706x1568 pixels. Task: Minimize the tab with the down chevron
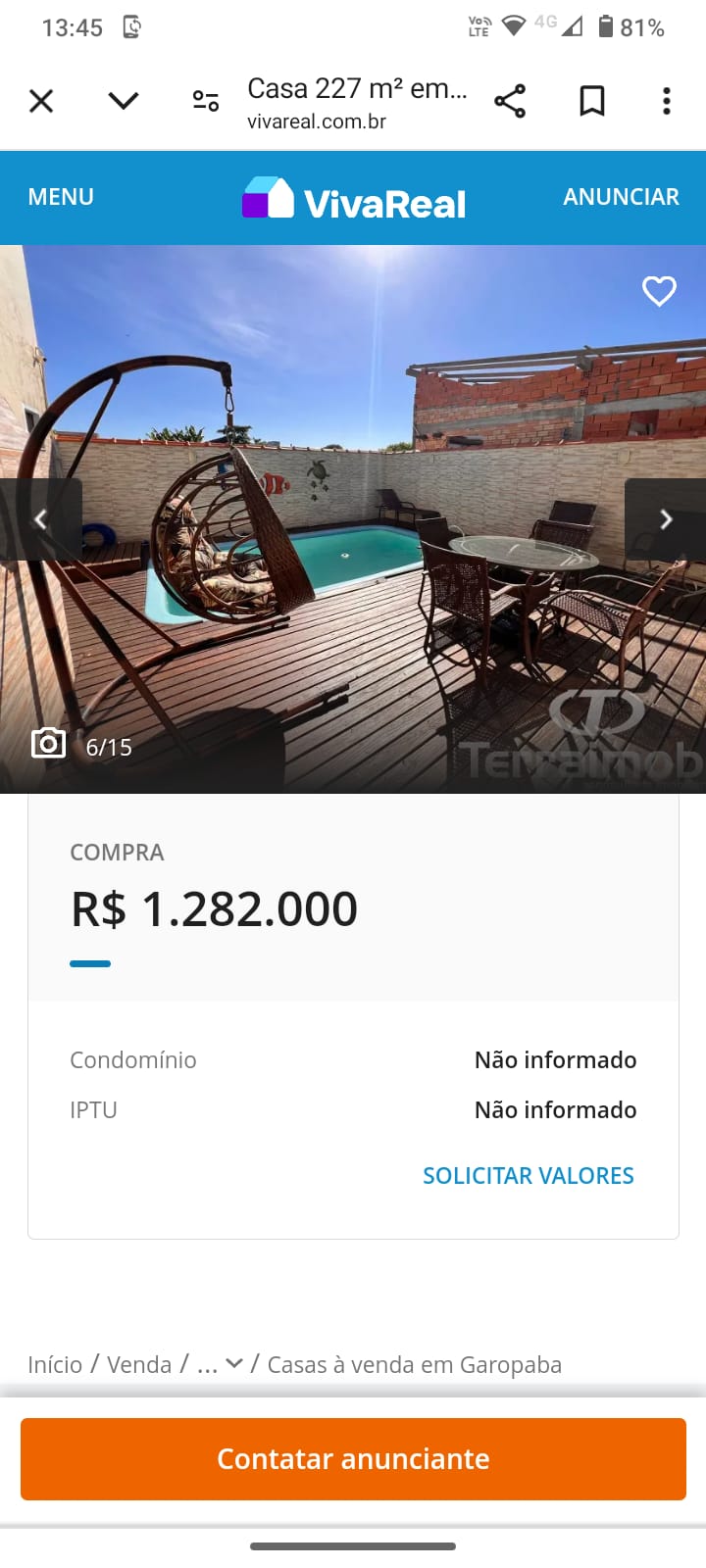click(x=124, y=101)
